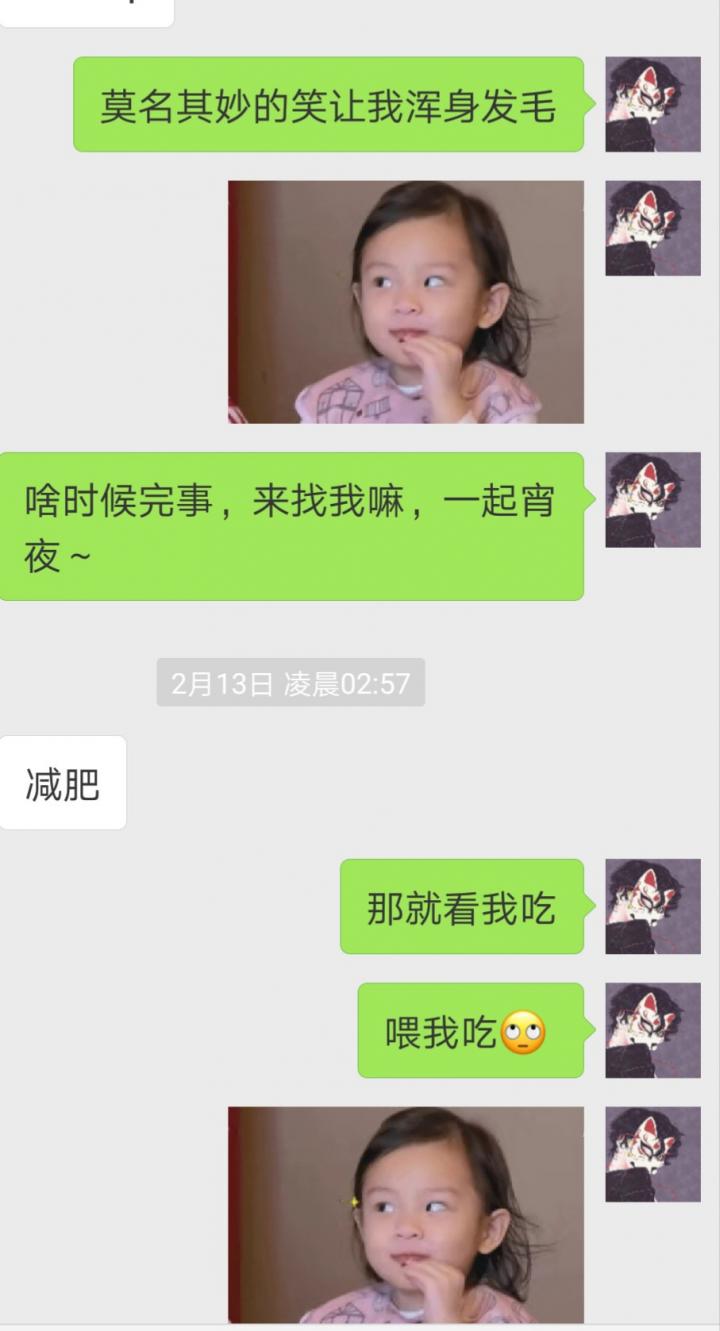Screen dimensions: 720x1331
Task: Open the avatar beside the "喂我吃" bubble
Action: tap(653, 1030)
